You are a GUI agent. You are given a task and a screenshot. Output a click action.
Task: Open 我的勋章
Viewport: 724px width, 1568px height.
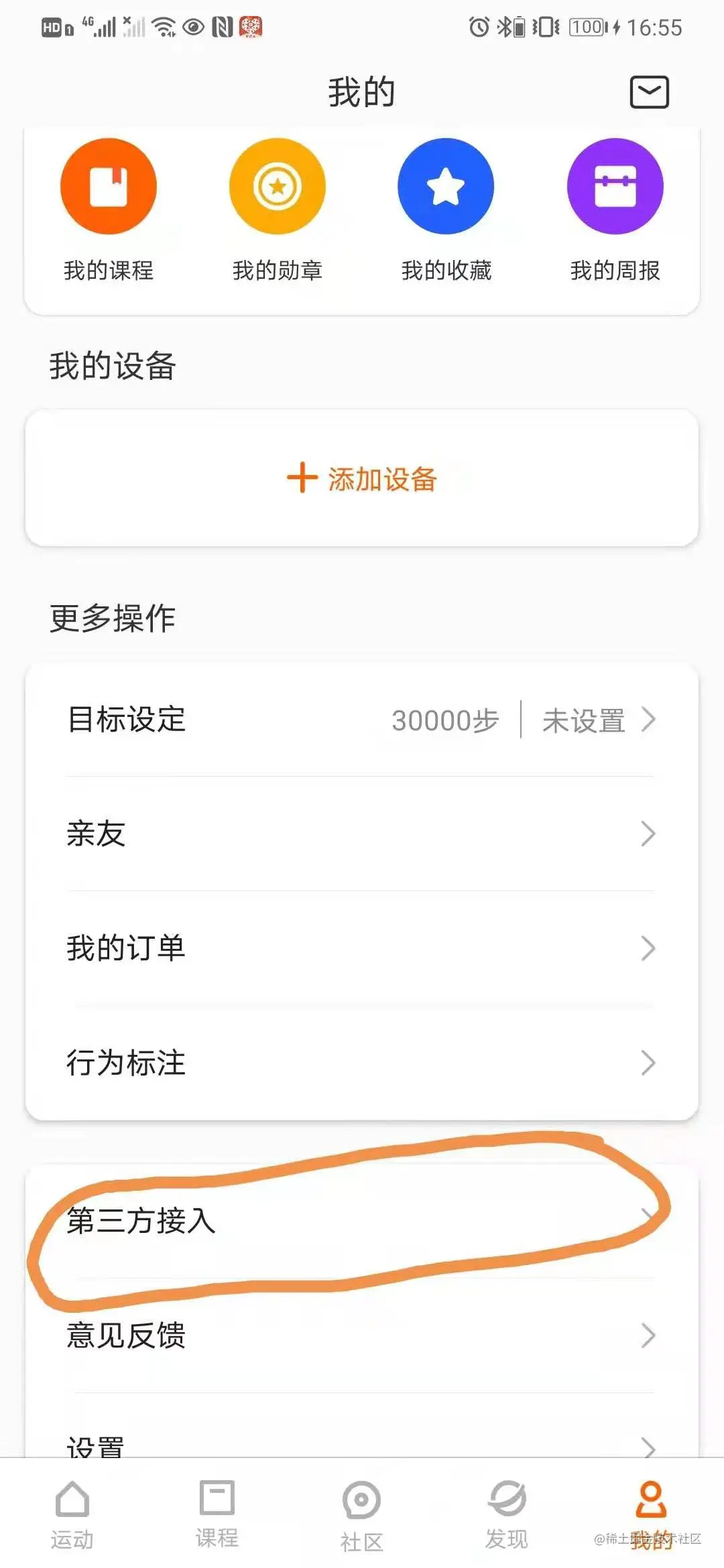pyautogui.click(x=278, y=209)
